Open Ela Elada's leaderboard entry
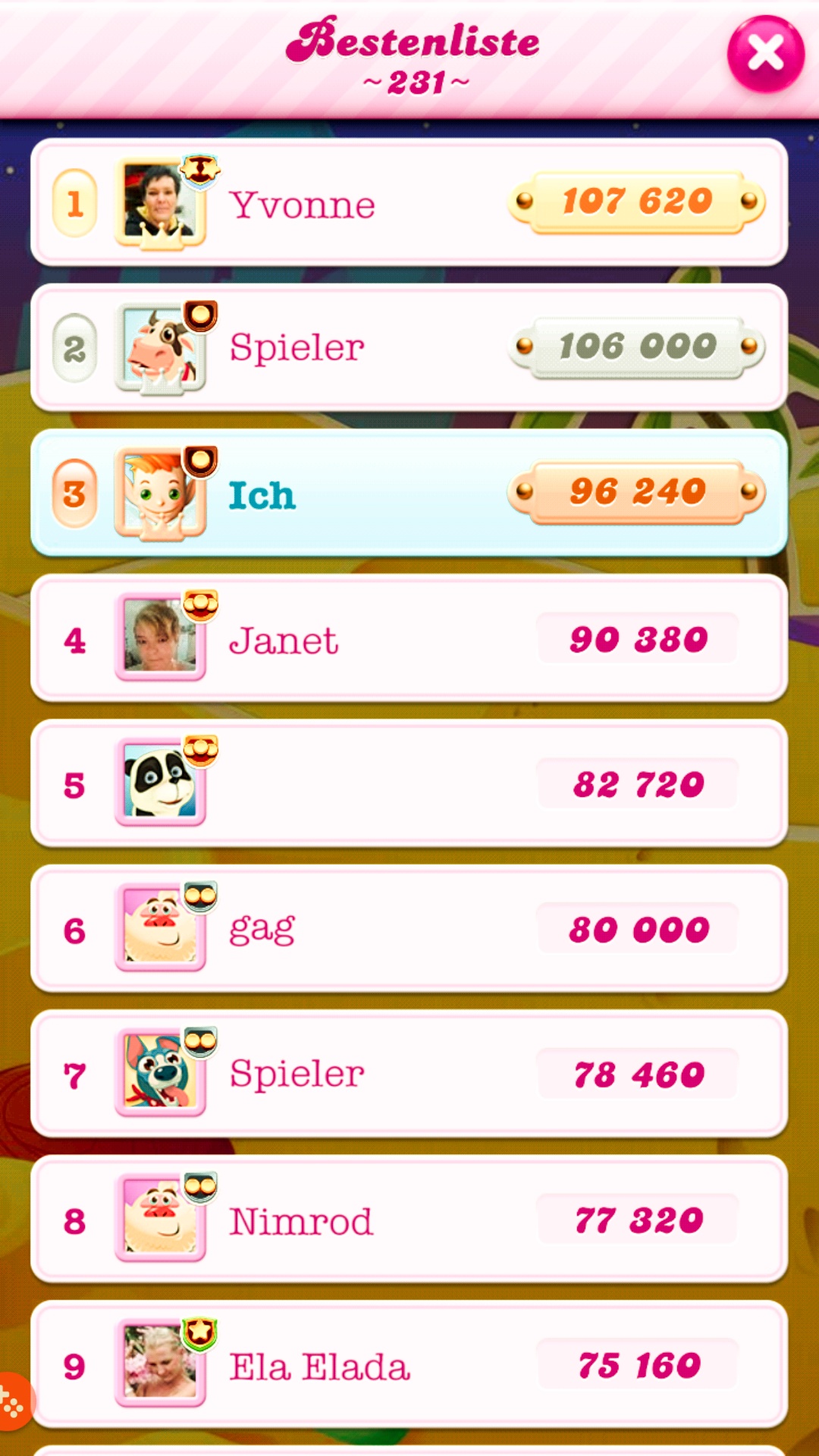This screenshot has width=819, height=1456. (409, 1366)
